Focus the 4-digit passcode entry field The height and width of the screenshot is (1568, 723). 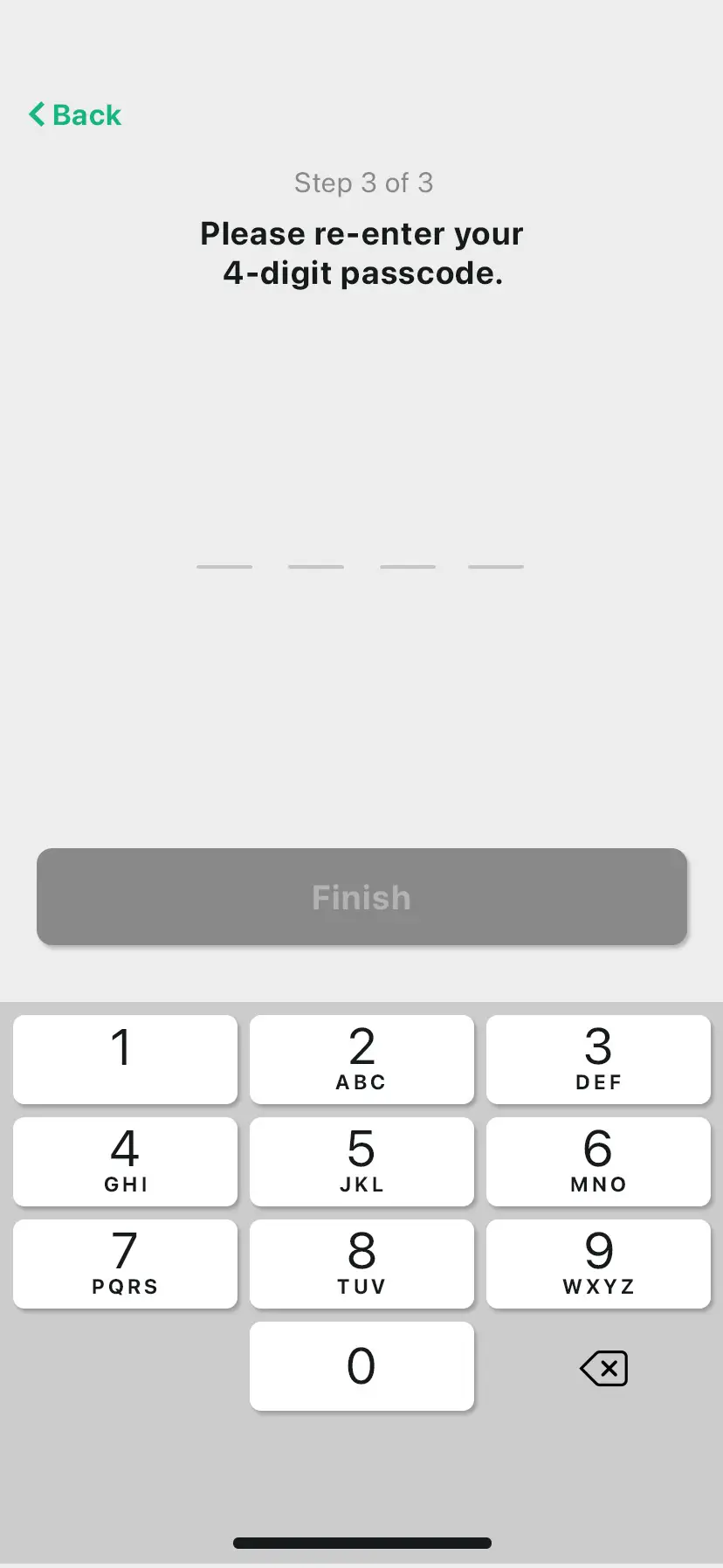(360, 550)
